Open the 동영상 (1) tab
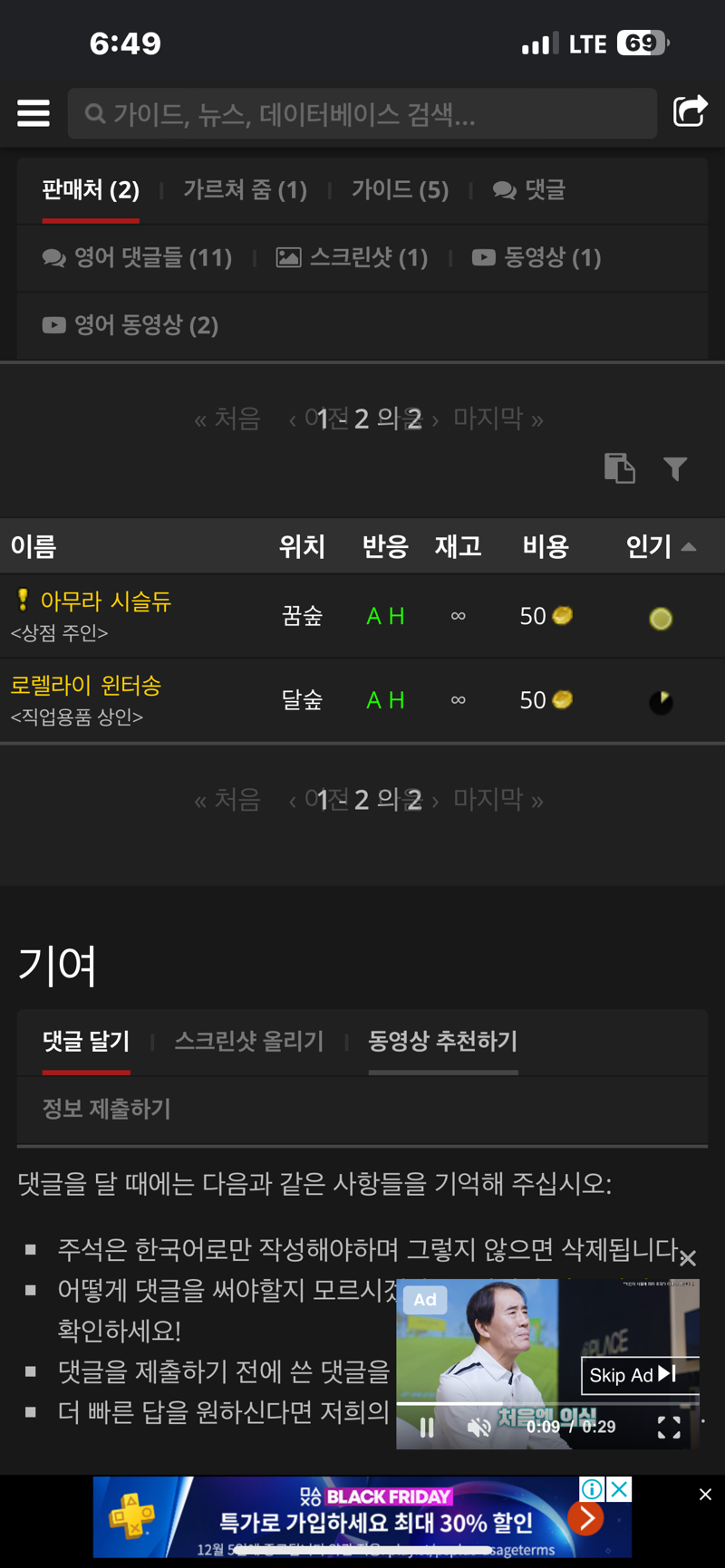Viewport: 725px width, 1568px height. (536, 257)
